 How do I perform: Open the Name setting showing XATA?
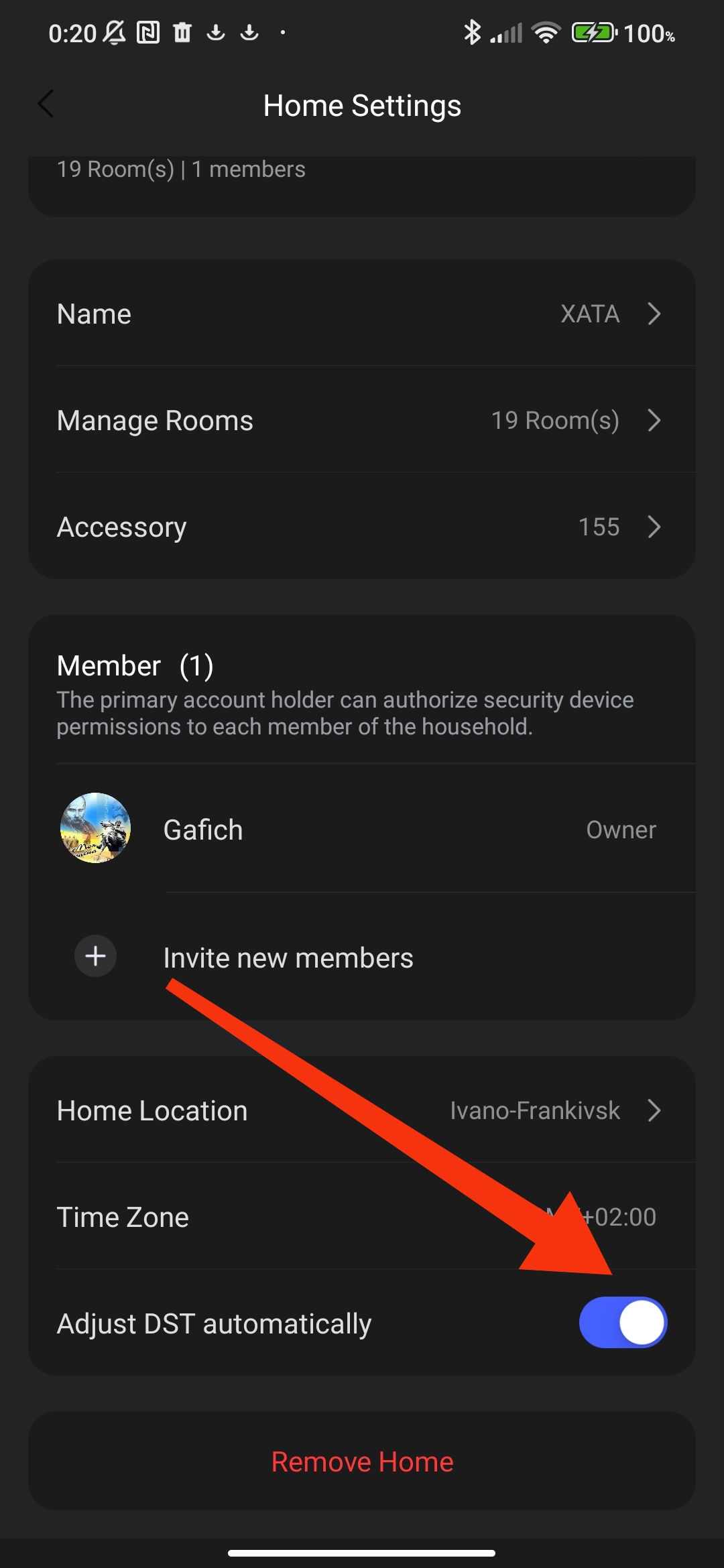(x=362, y=314)
